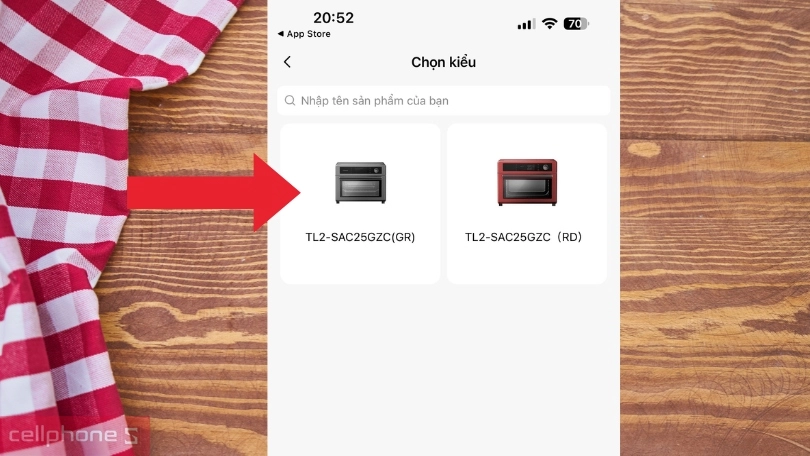Viewport: 810px width, 456px height.
Task: Return to App Store via breadcrumb
Action: (304, 34)
